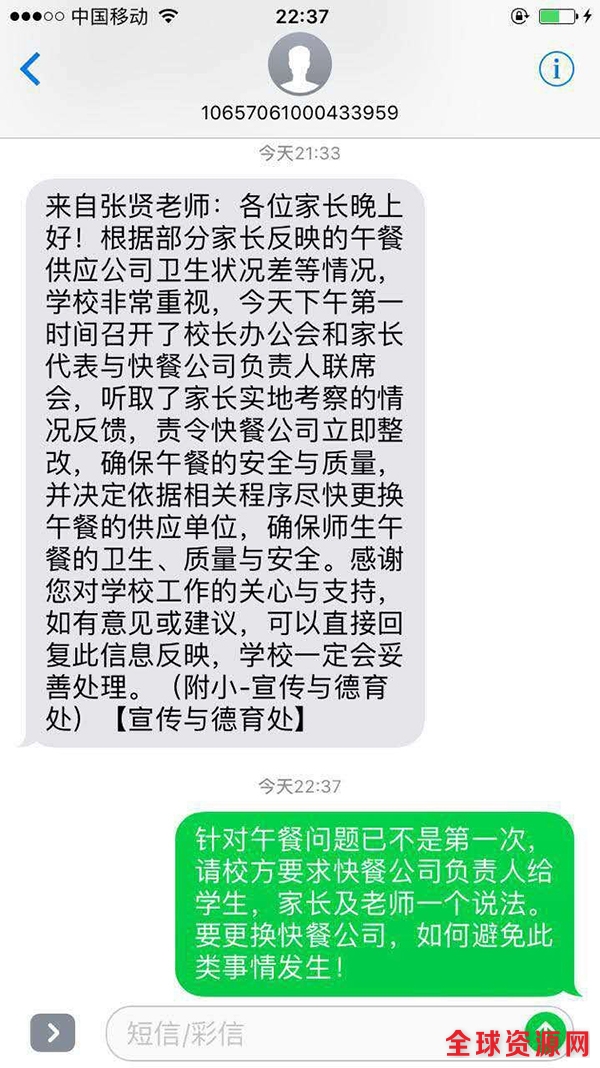The height and width of the screenshot is (1068, 600).
Task: Open conversation details info button
Action: [x=555, y=68]
